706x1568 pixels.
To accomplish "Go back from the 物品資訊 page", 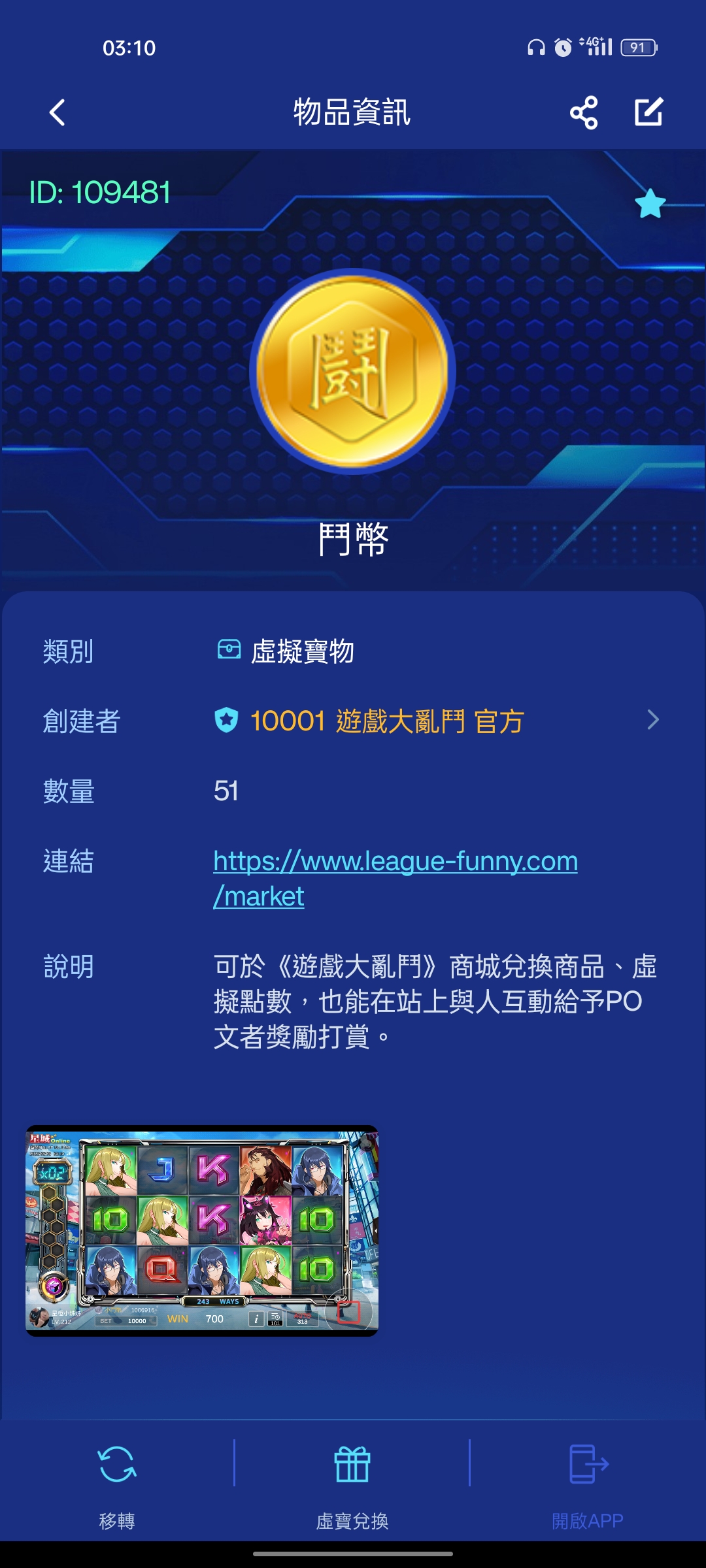I will pos(58,112).
